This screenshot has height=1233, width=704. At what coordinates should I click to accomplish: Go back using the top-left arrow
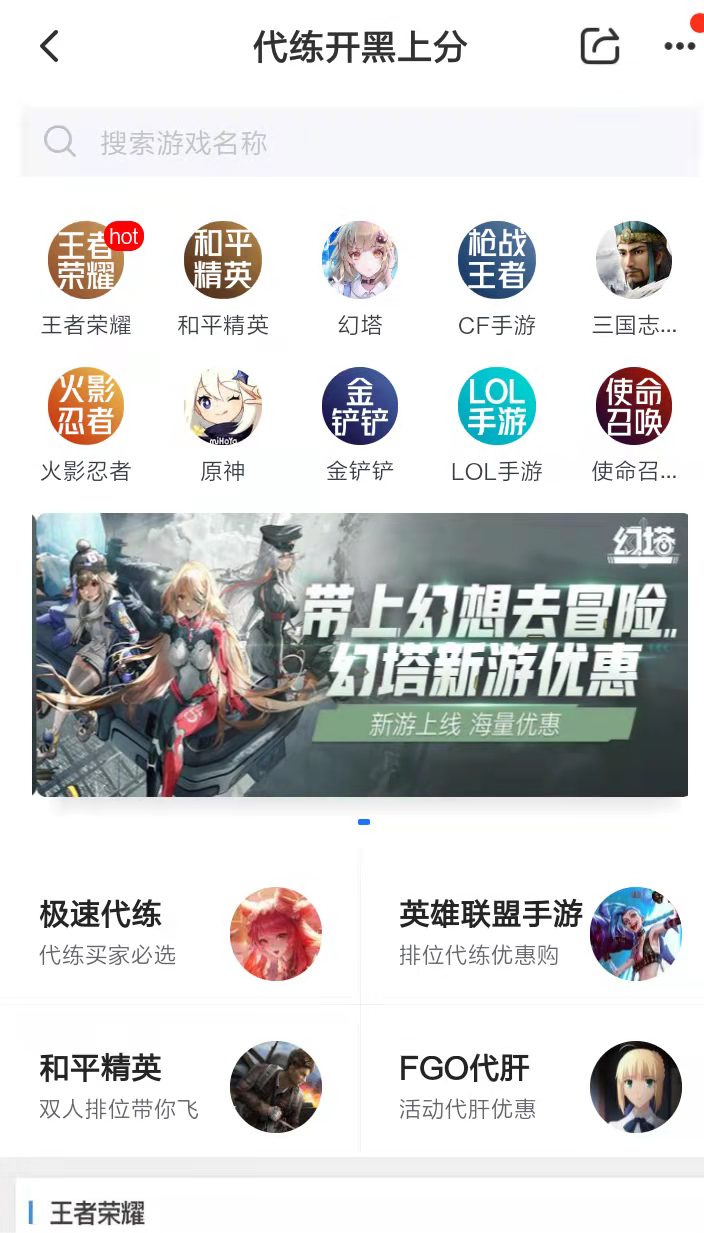(x=49, y=47)
